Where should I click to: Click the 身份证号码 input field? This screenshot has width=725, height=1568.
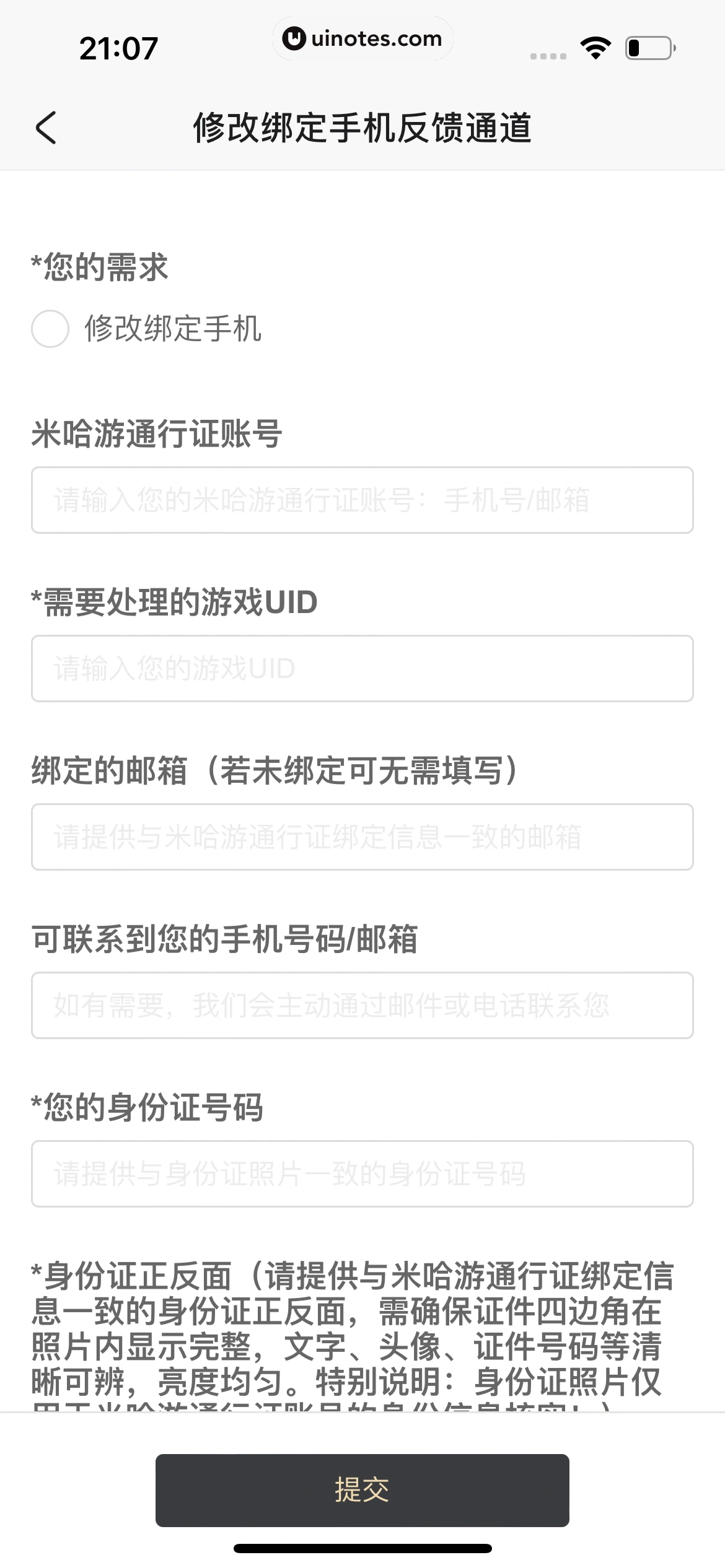(x=362, y=1174)
